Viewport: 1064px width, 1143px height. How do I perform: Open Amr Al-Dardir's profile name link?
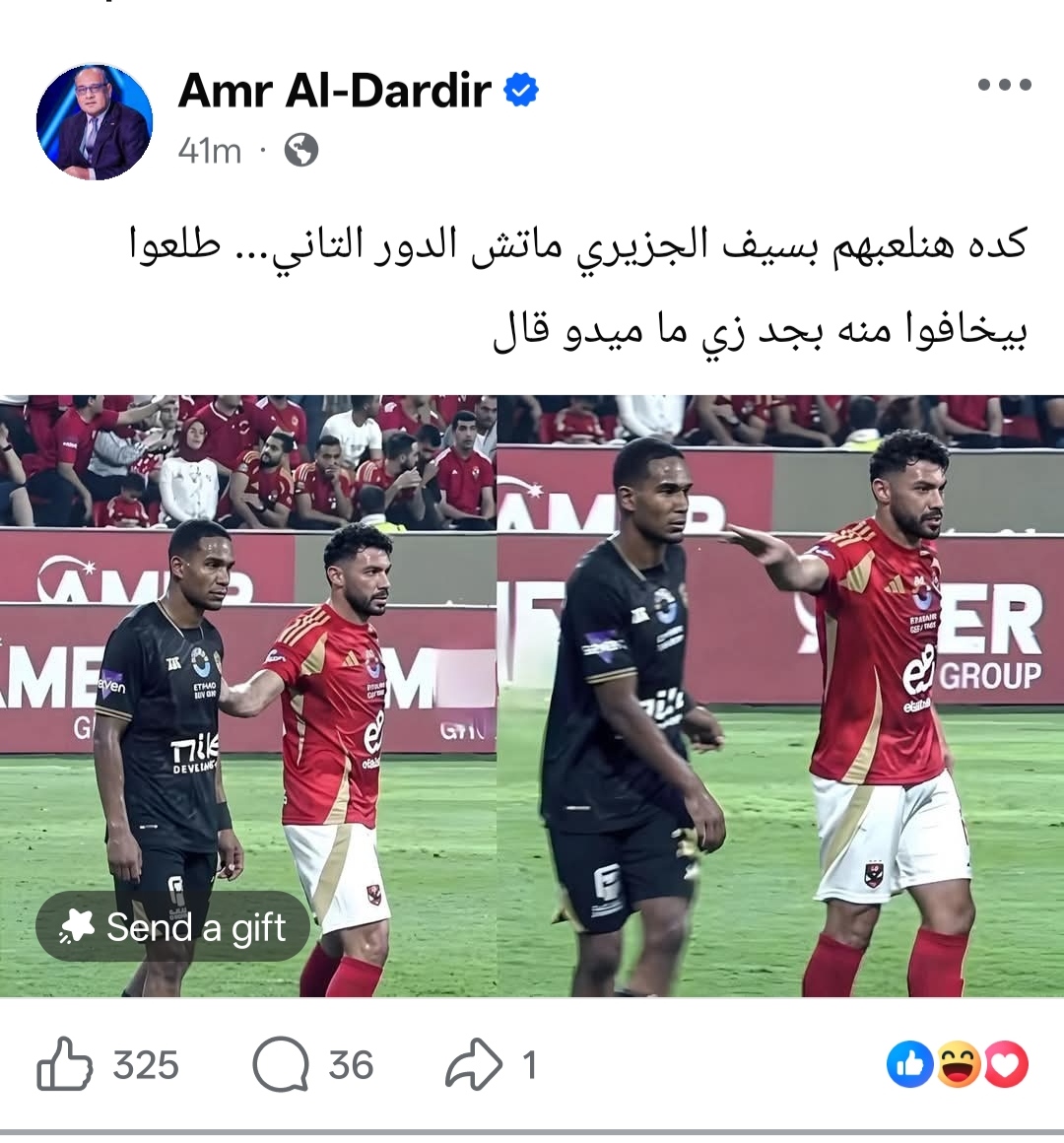[334, 92]
